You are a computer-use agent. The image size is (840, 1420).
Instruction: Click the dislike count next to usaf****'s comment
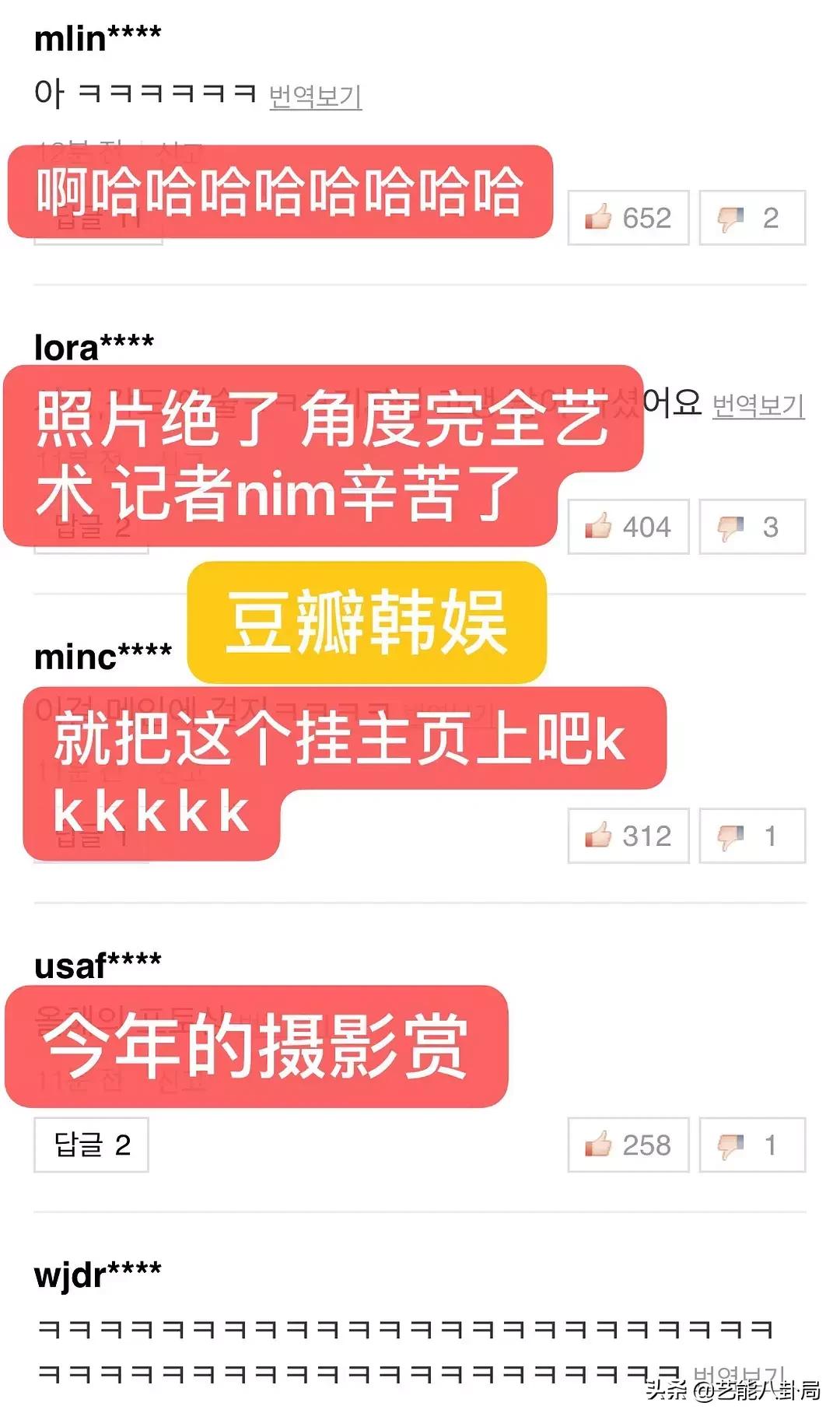coord(768,1145)
